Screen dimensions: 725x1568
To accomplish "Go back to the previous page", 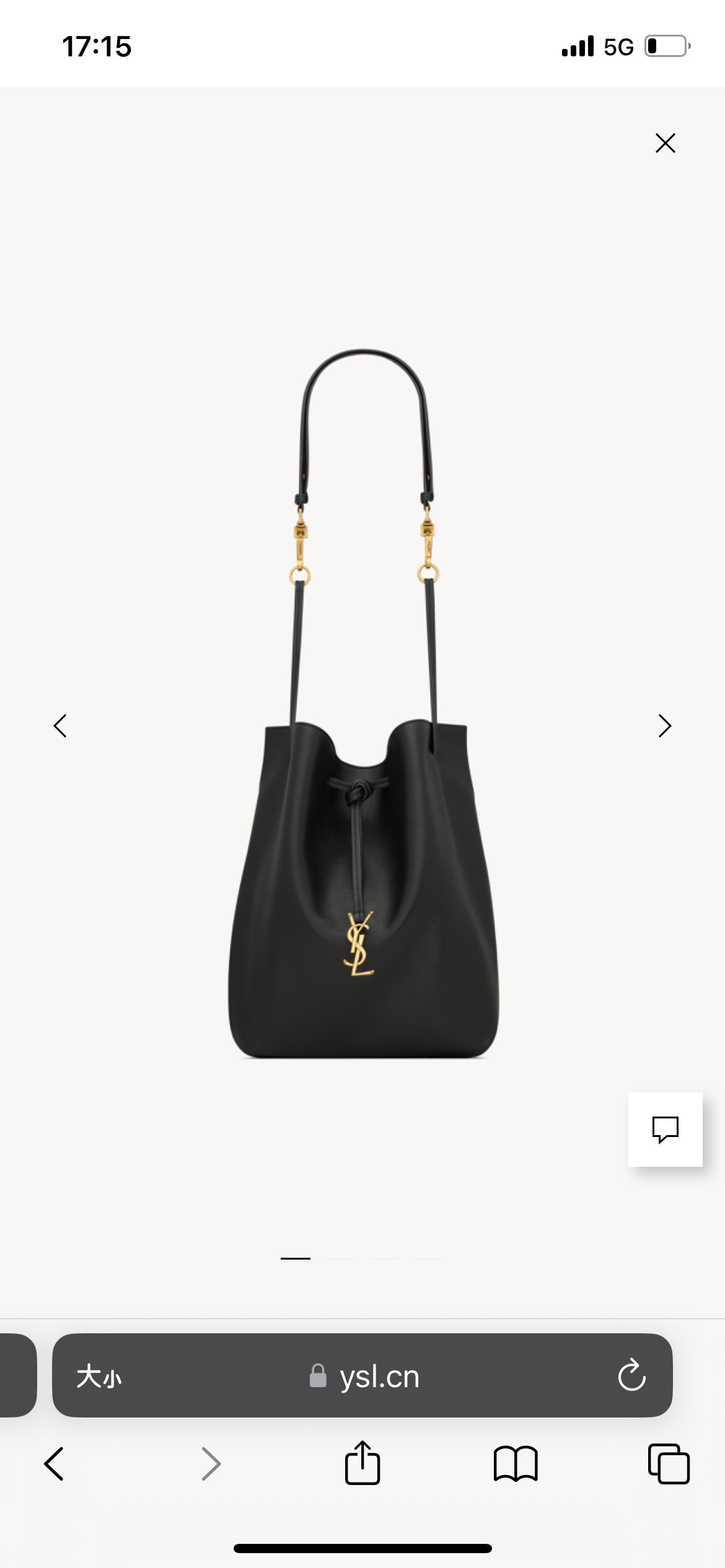I will coord(55,1464).
